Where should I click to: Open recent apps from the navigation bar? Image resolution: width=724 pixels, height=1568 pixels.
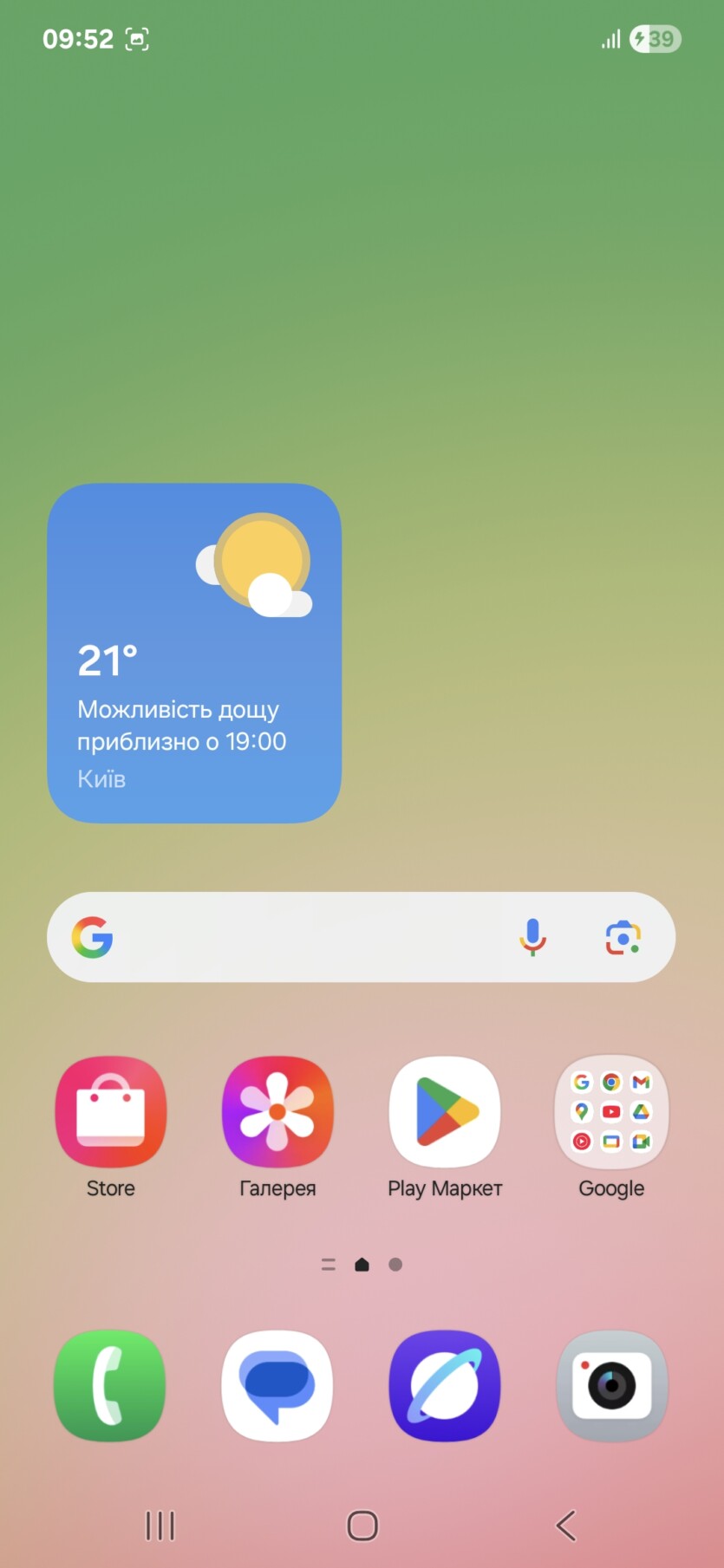160,1526
